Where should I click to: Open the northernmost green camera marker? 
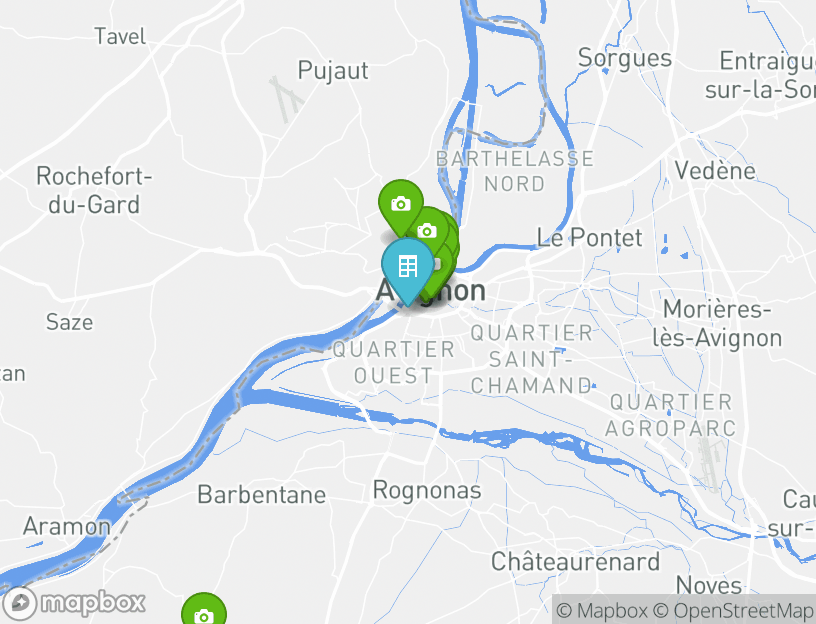pos(400,204)
